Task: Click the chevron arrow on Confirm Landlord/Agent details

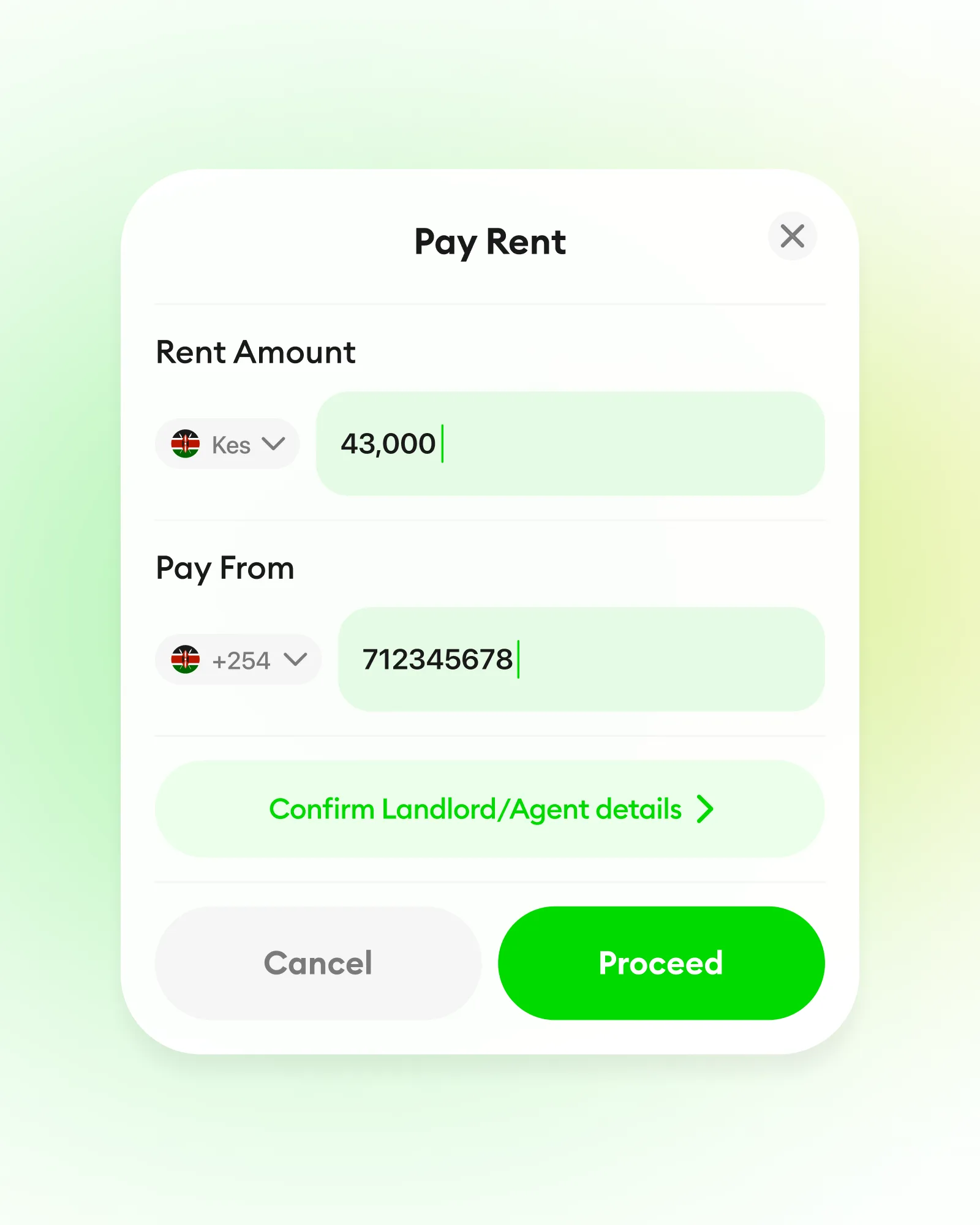Action: 706,809
